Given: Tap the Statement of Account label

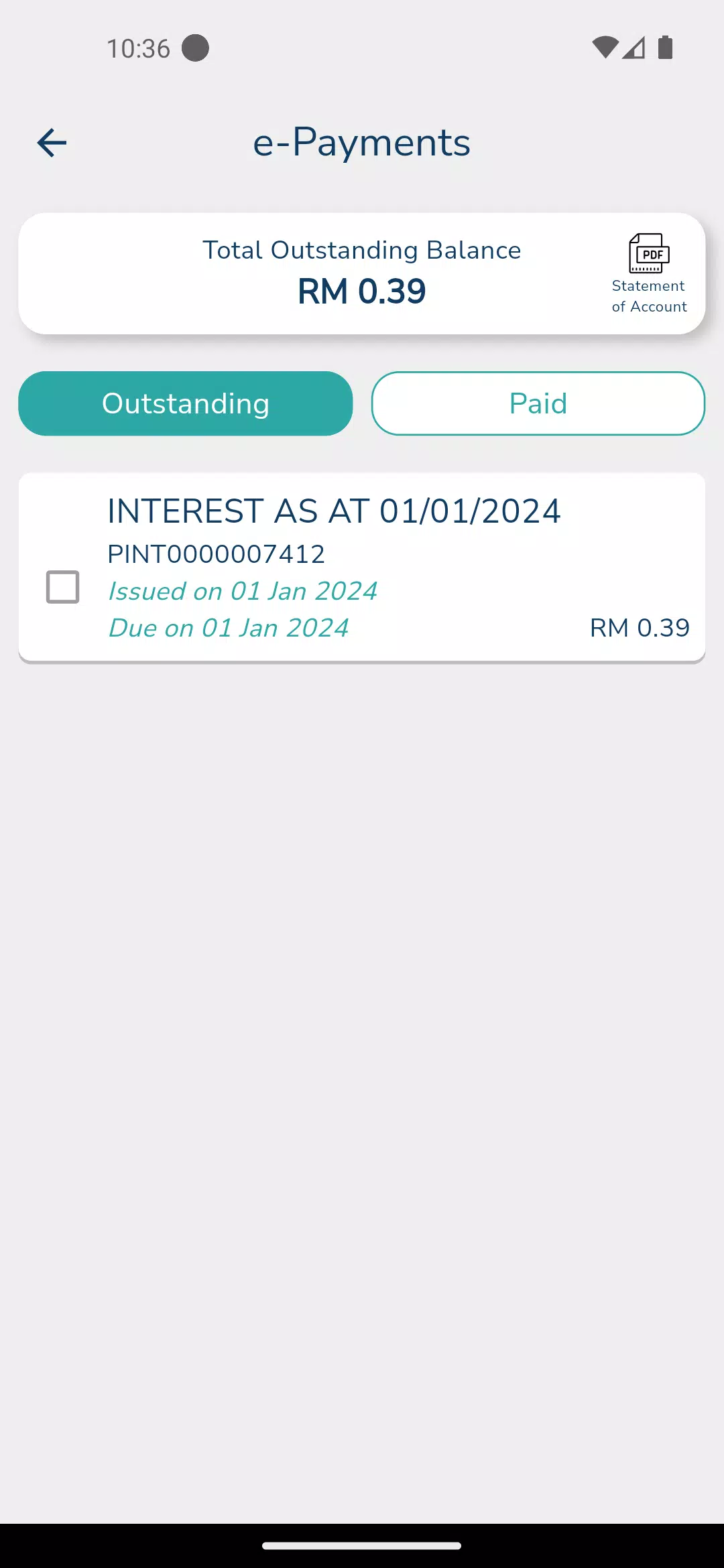Looking at the screenshot, I should (x=648, y=296).
